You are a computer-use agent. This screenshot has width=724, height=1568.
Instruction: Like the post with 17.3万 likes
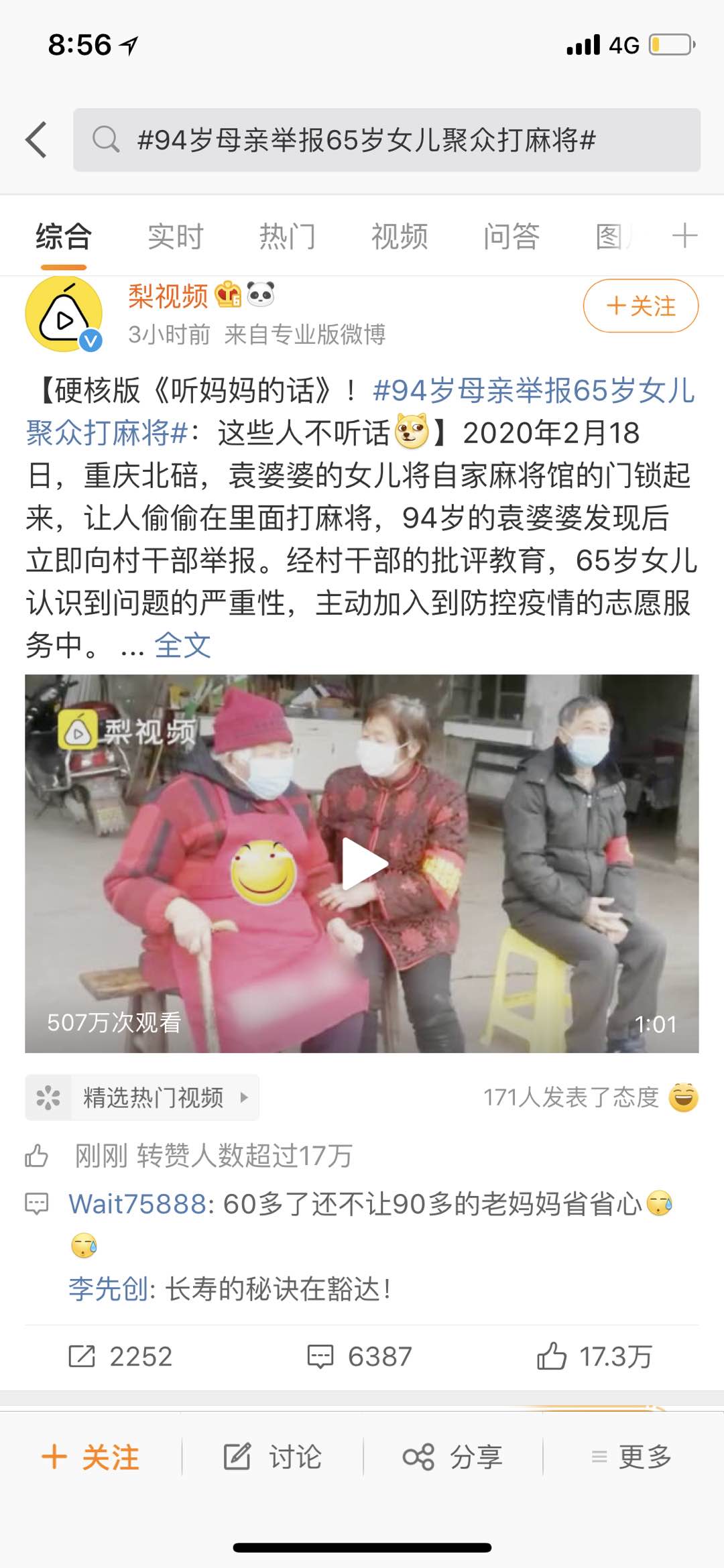[594, 1356]
